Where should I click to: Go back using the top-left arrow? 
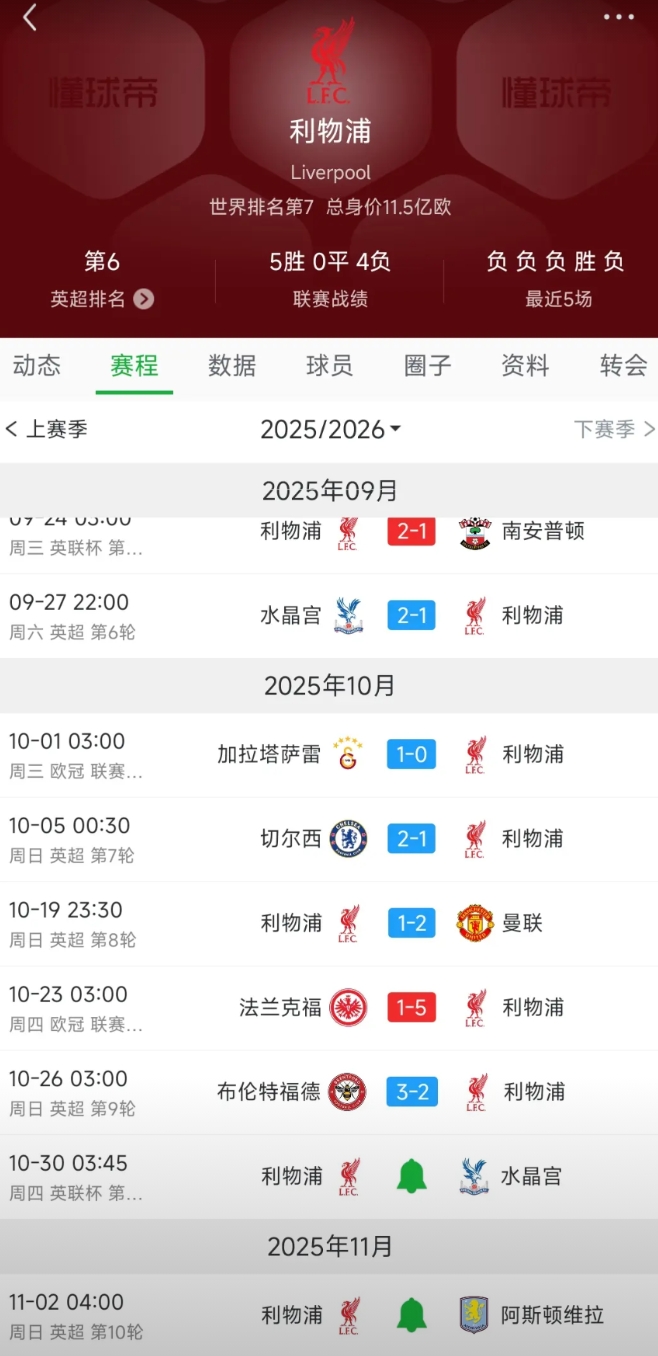pyautogui.click(x=30, y=17)
